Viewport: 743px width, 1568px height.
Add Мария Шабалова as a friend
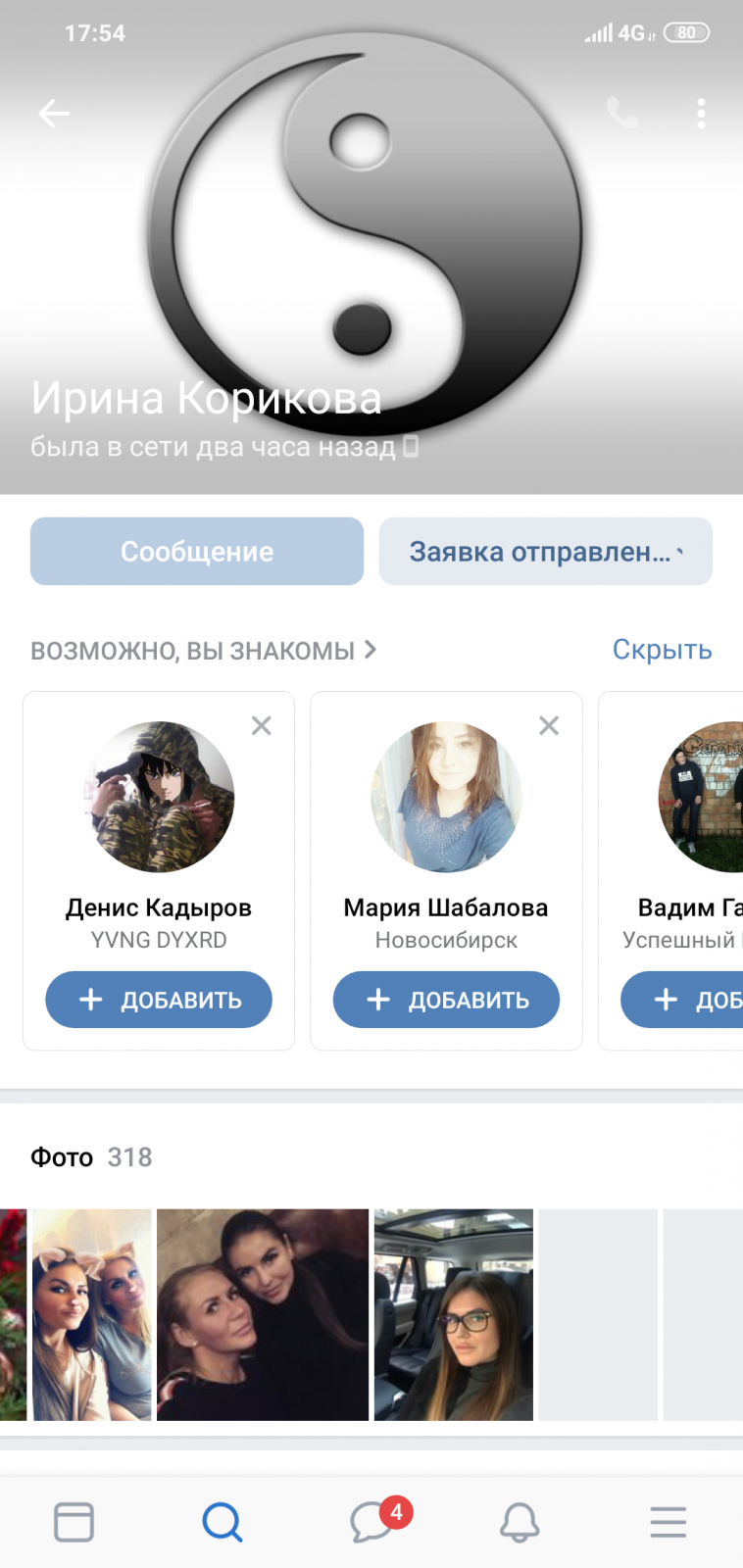coord(446,1000)
